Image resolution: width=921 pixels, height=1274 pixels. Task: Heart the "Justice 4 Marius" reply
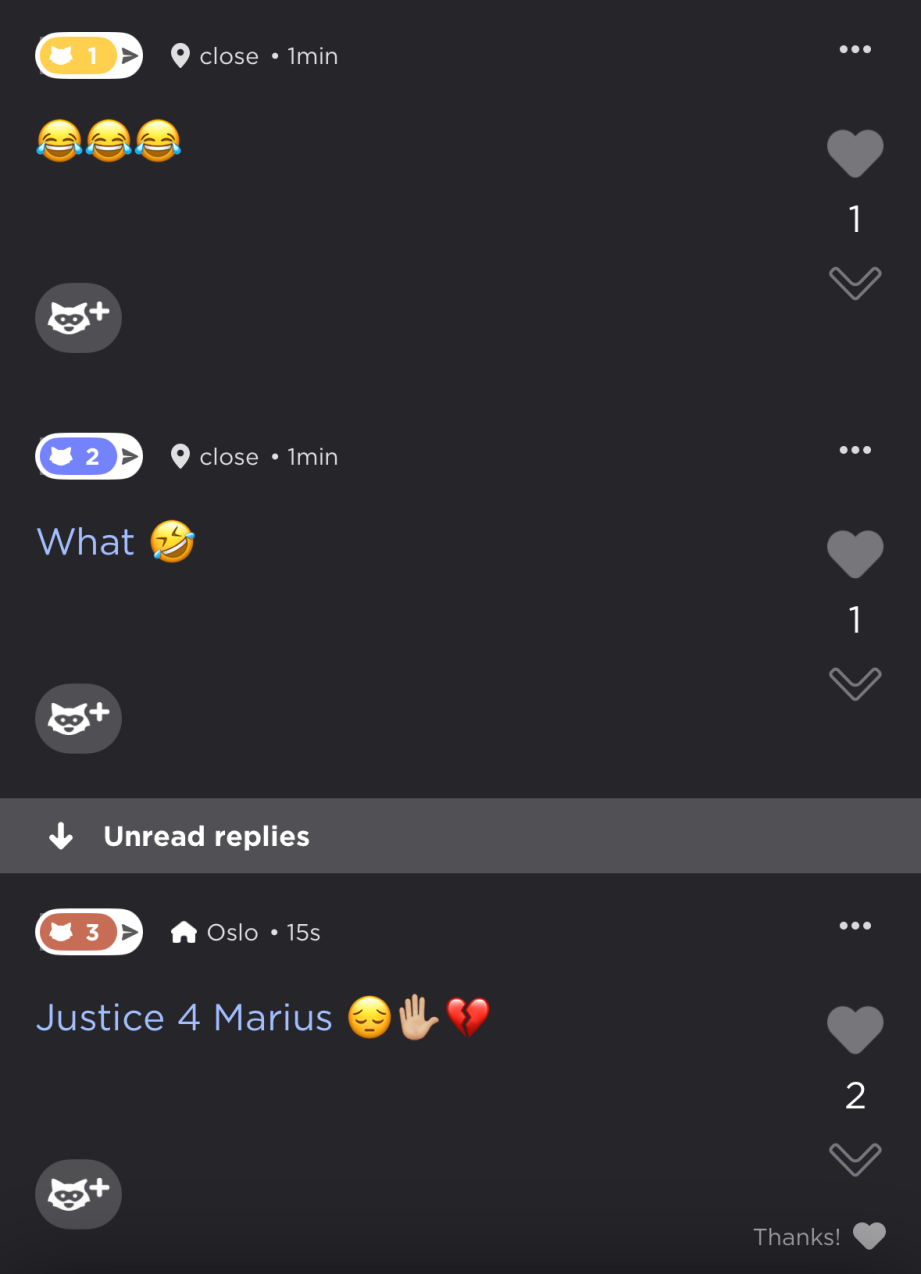coord(855,1030)
